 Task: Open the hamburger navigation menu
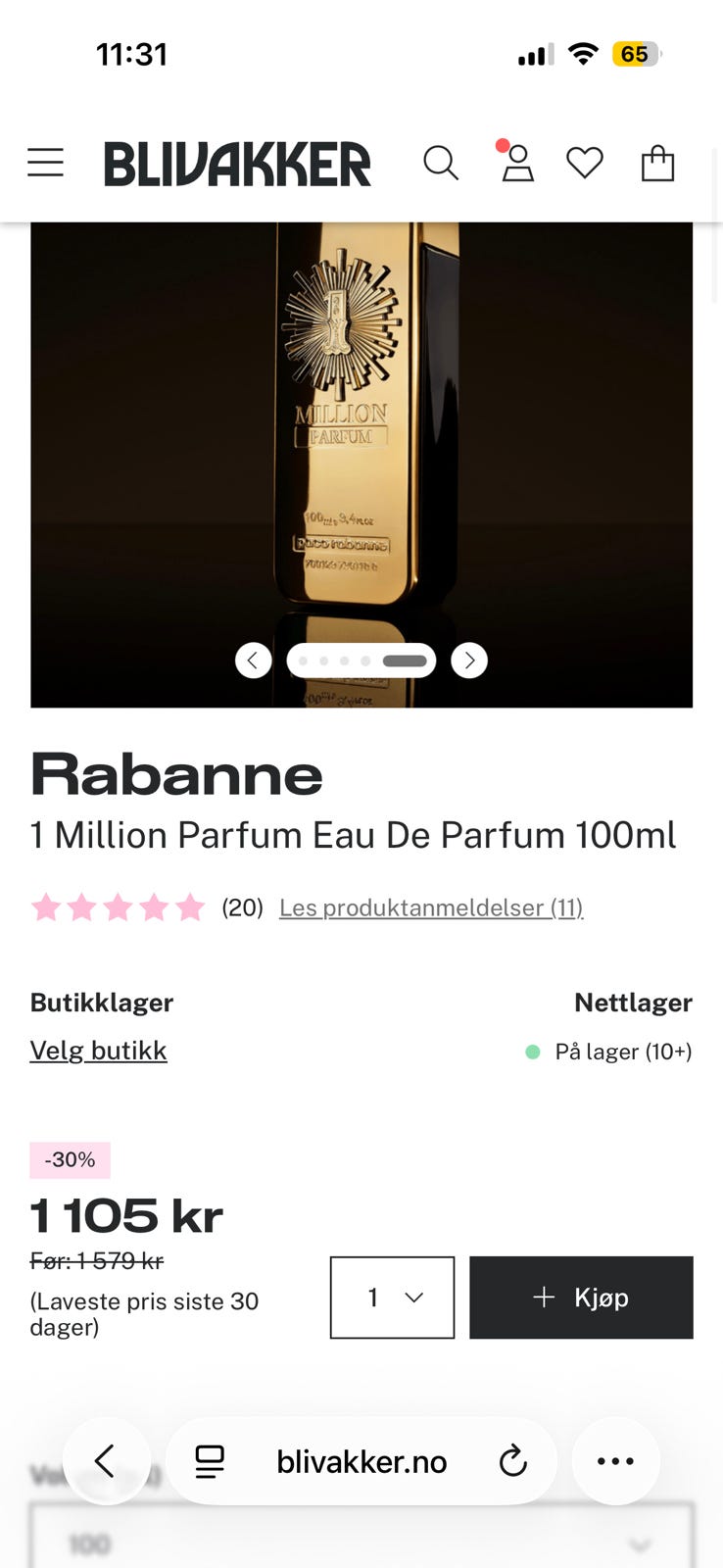click(45, 163)
